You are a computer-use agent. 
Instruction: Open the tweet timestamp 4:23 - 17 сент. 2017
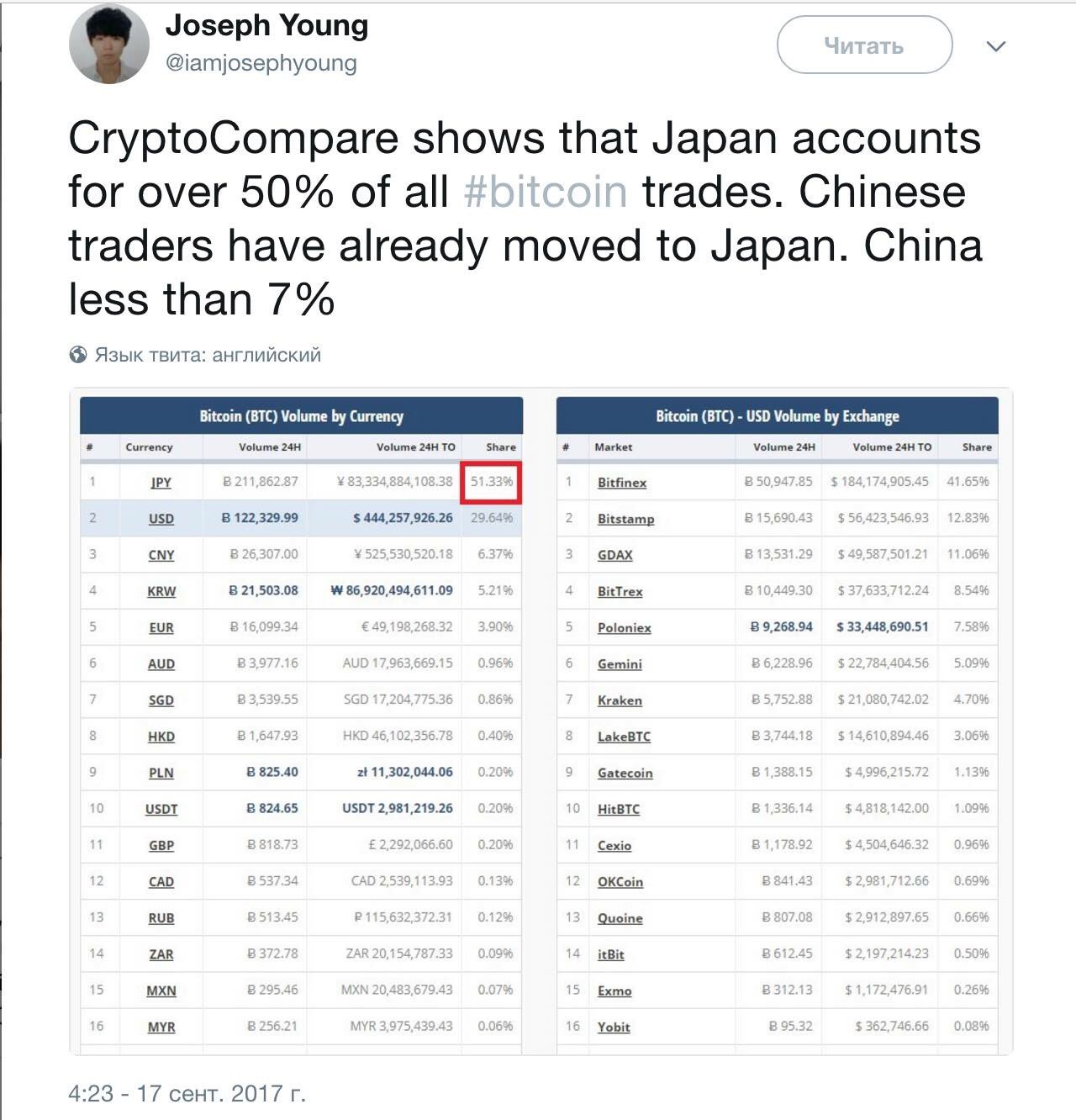187,1093
